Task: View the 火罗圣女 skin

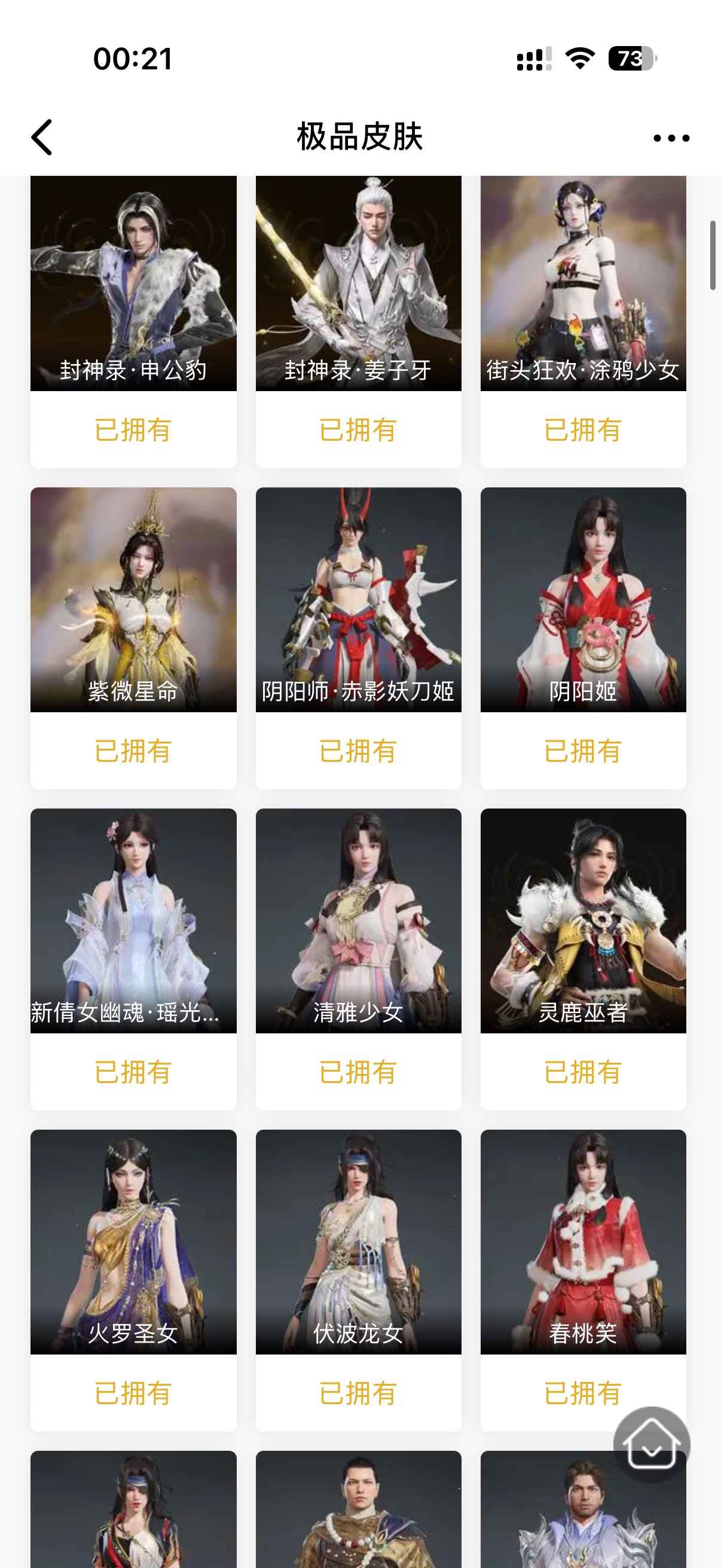Action: 133,1241
